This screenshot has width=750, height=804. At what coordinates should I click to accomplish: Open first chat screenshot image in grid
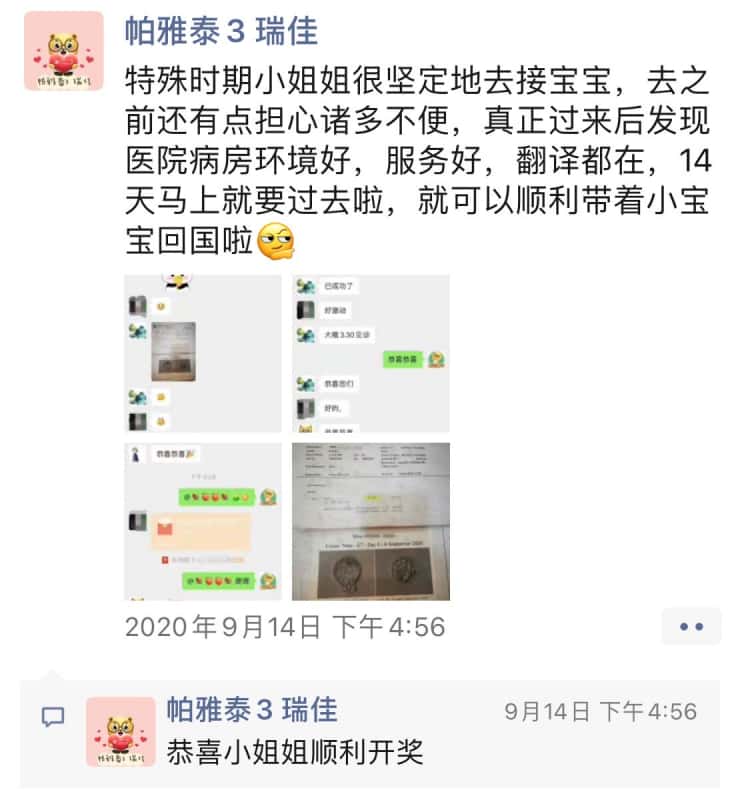[203, 353]
